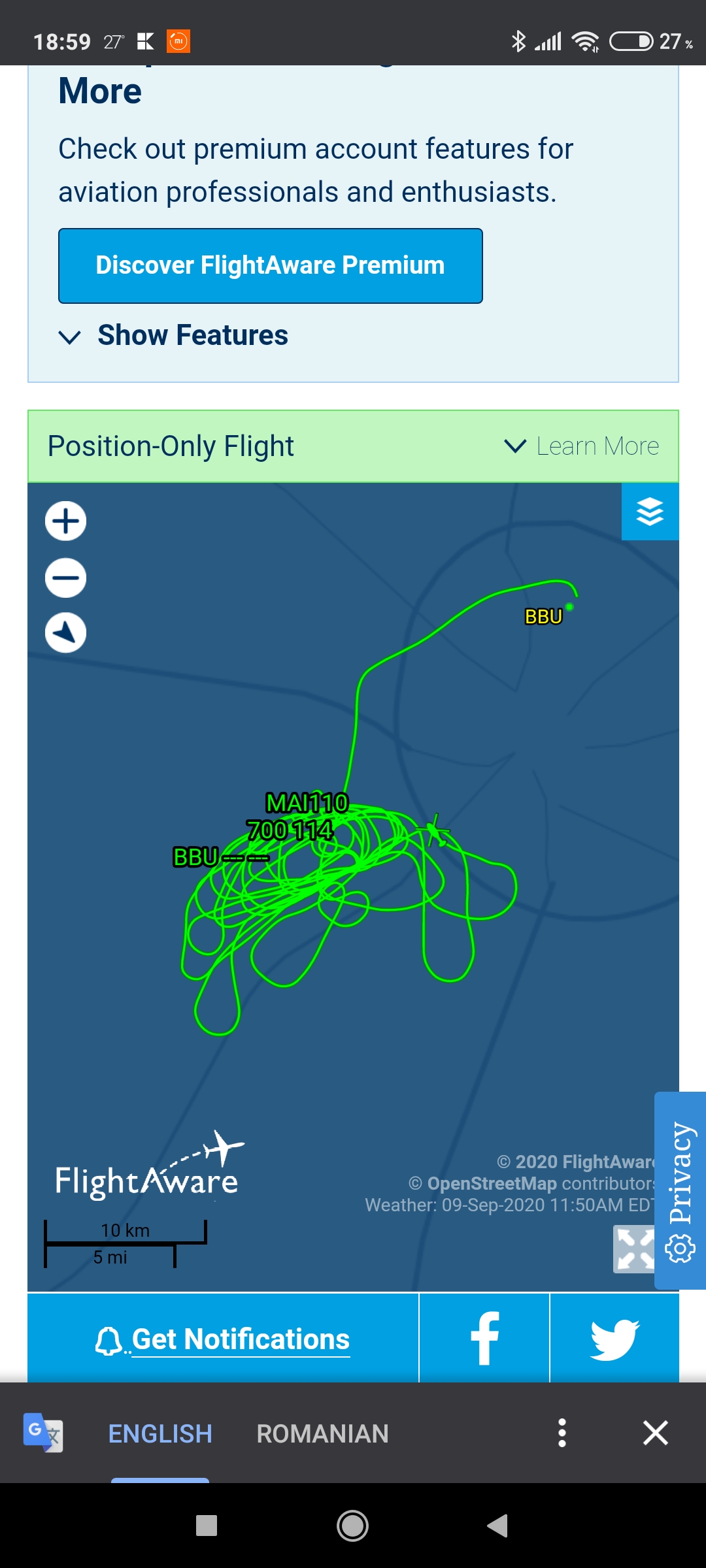Close the translate bar
Viewport: 706px width, 1568px height.
(655, 1433)
